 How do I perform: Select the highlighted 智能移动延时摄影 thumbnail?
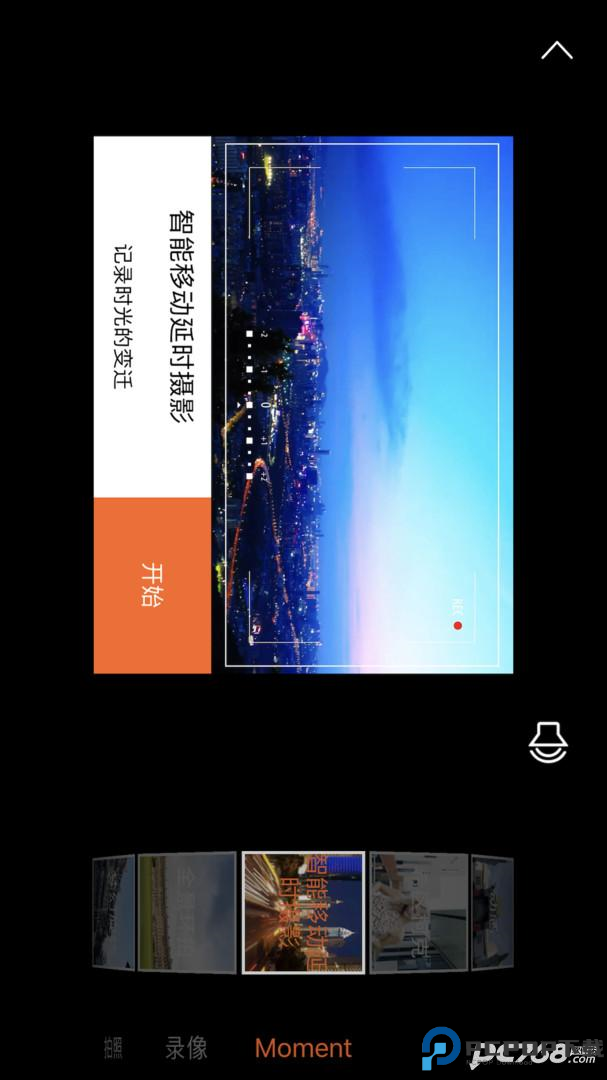pos(303,913)
